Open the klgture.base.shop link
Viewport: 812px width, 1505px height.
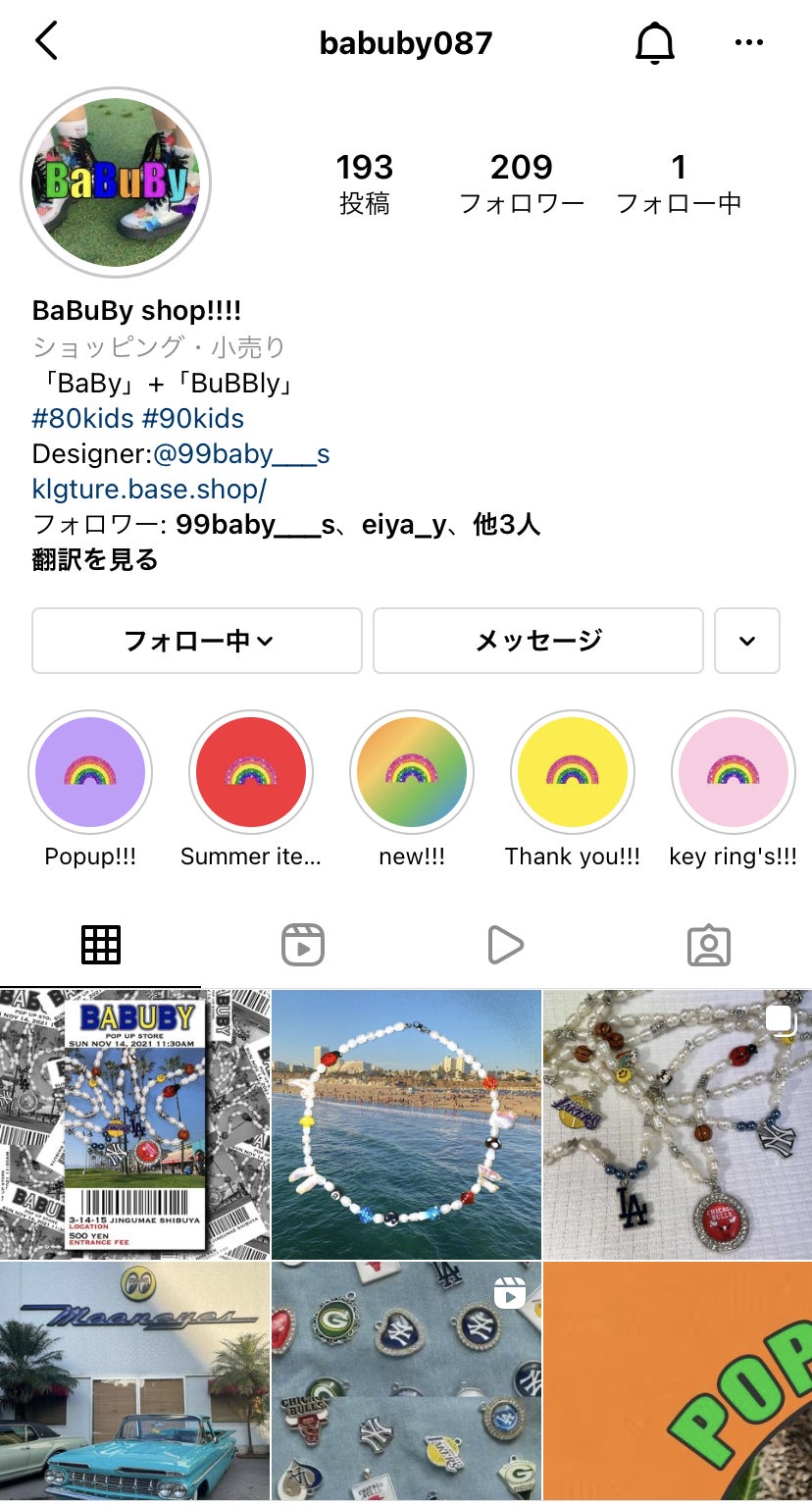[149, 490]
